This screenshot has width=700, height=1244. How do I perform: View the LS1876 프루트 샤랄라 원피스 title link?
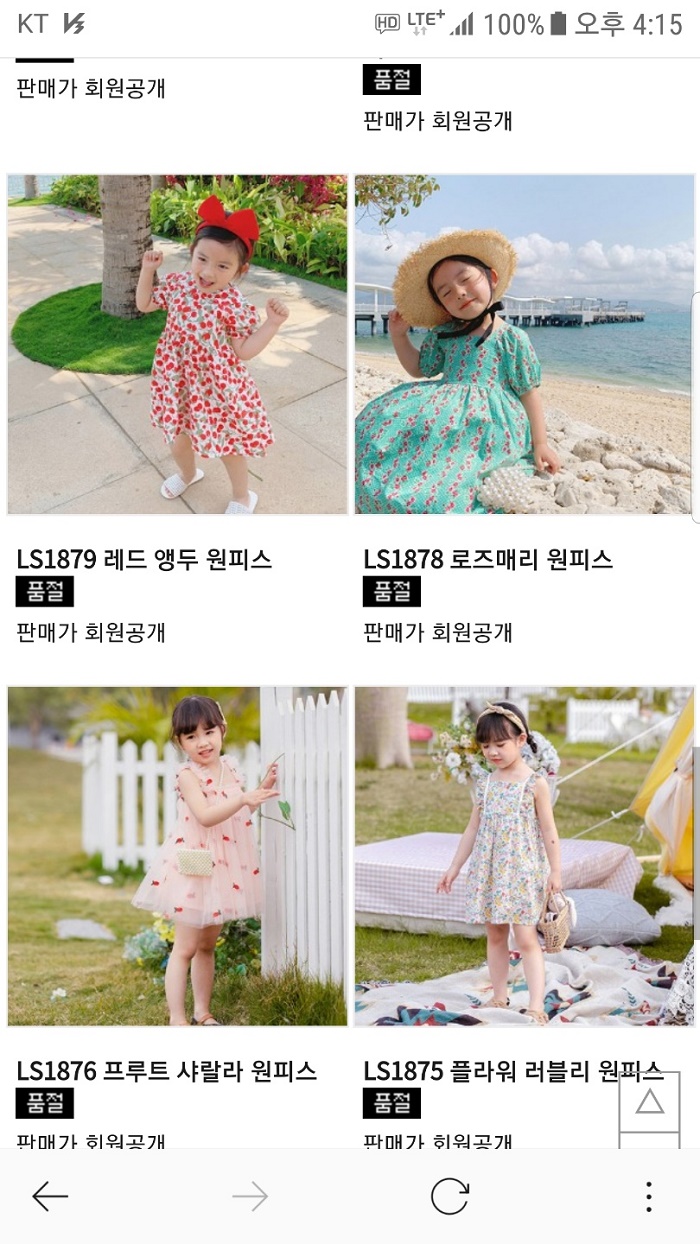tap(167, 1071)
